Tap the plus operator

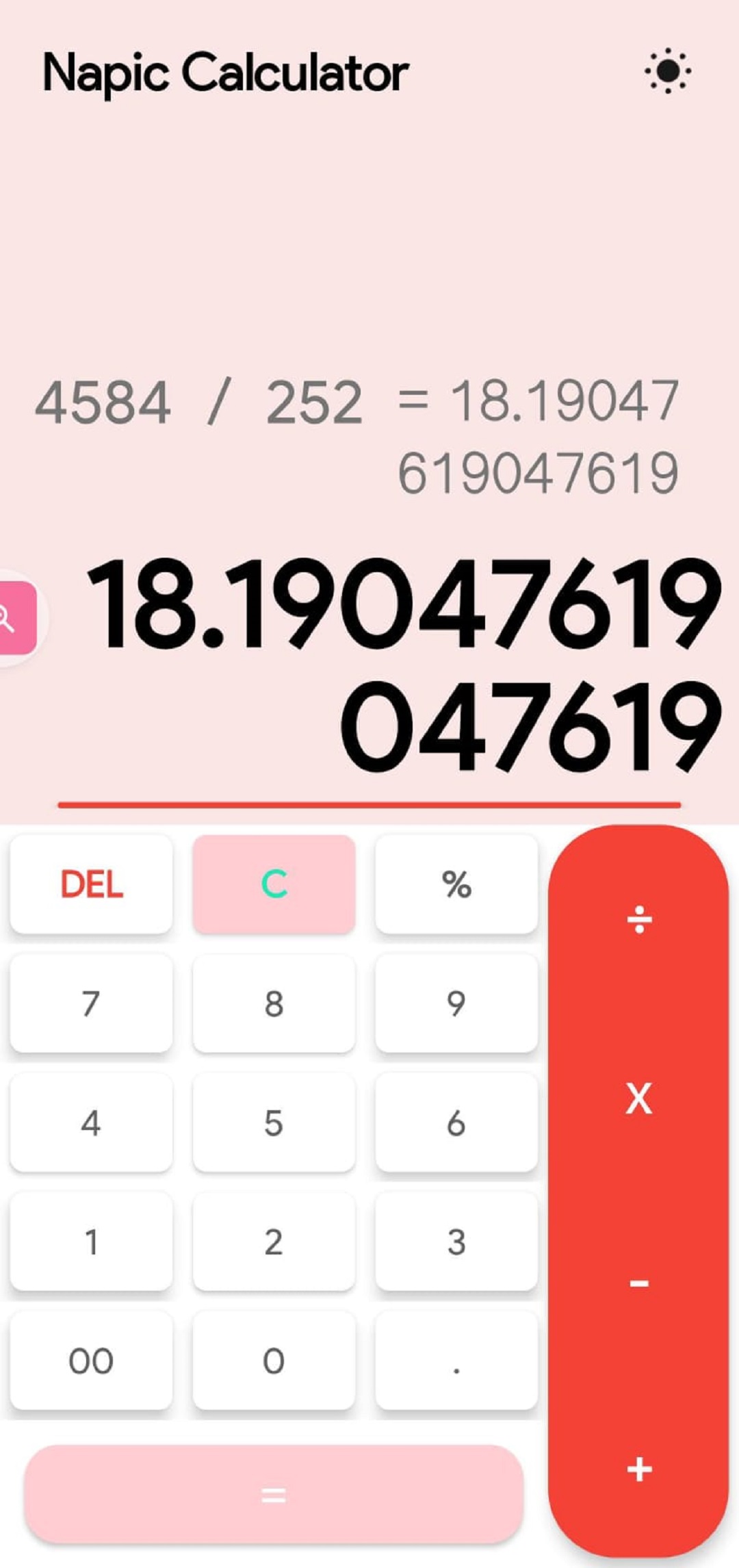click(639, 1469)
